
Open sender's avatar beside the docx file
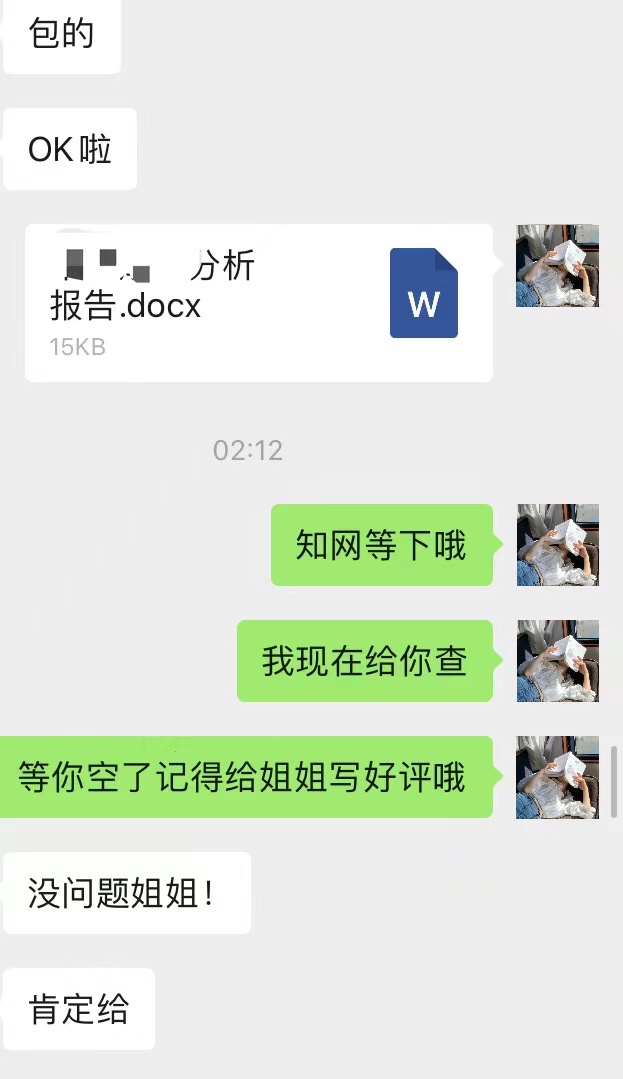557,265
